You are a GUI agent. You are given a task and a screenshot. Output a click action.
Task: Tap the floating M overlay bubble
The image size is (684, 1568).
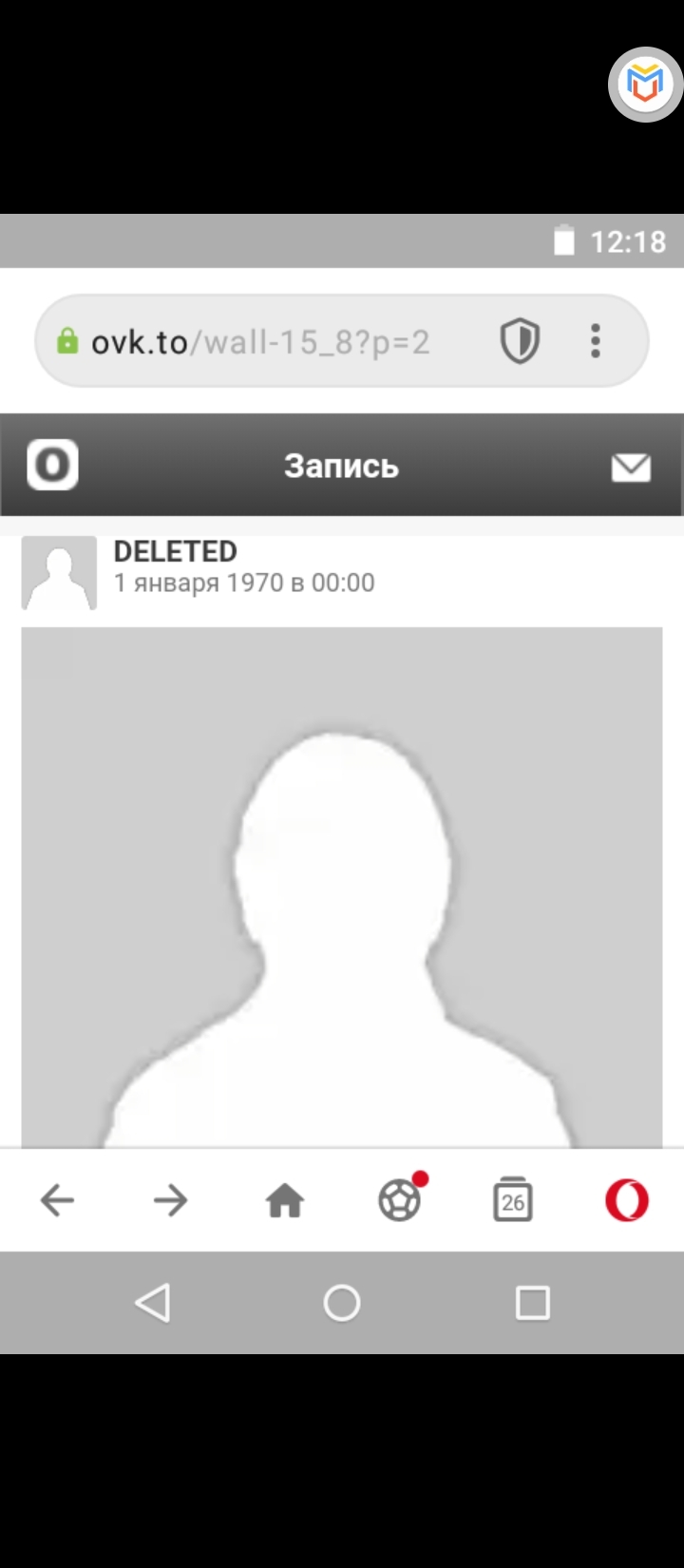tap(645, 85)
